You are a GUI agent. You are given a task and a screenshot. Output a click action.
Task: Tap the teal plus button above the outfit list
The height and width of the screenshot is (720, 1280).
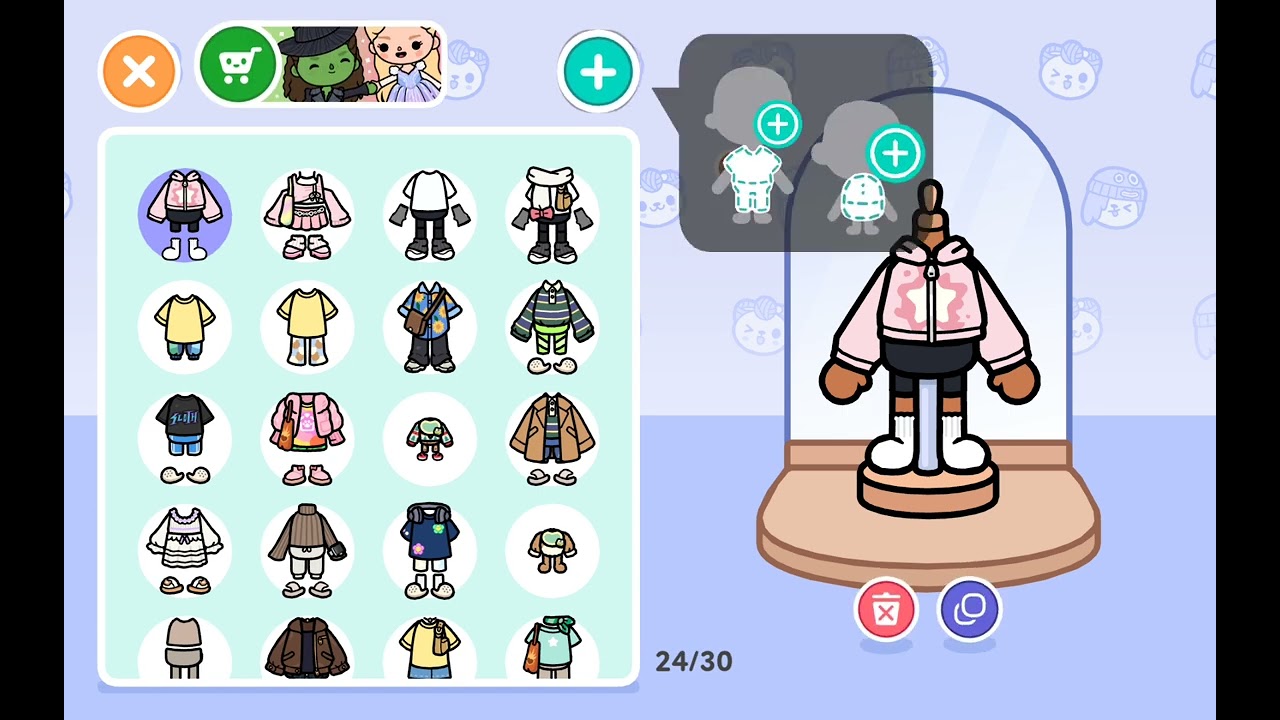point(598,72)
